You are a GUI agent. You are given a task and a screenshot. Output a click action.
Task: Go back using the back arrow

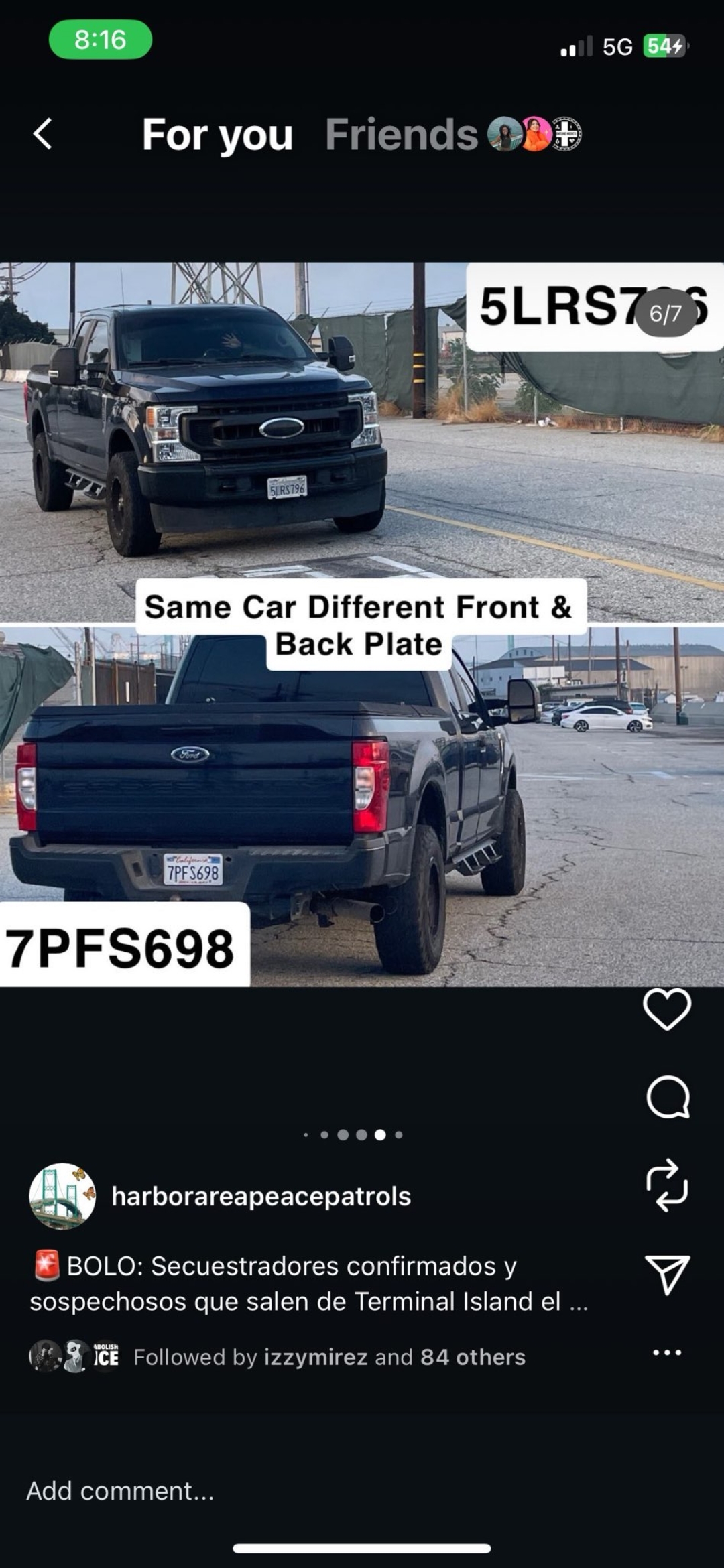43,134
